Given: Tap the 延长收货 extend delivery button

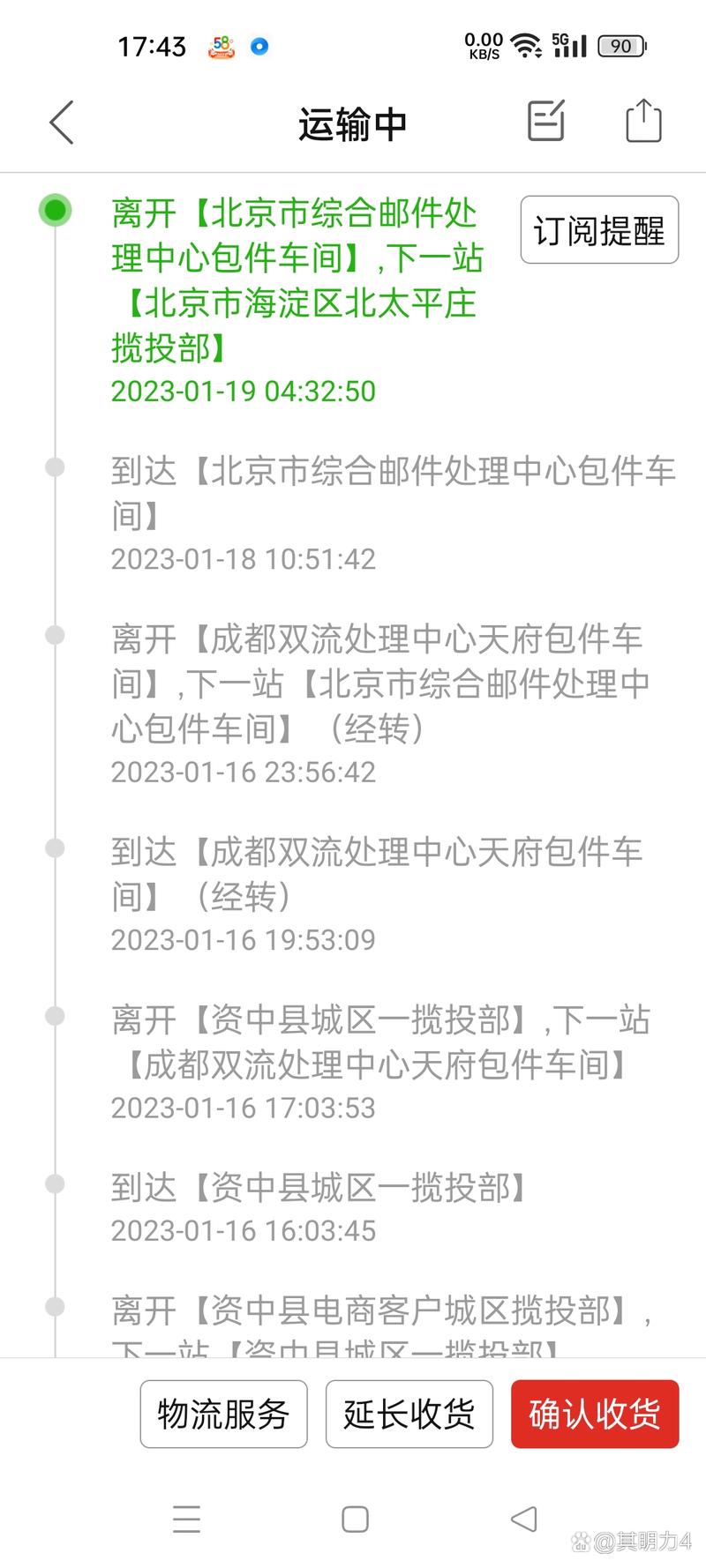Looking at the screenshot, I should [x=409, y=1415].
